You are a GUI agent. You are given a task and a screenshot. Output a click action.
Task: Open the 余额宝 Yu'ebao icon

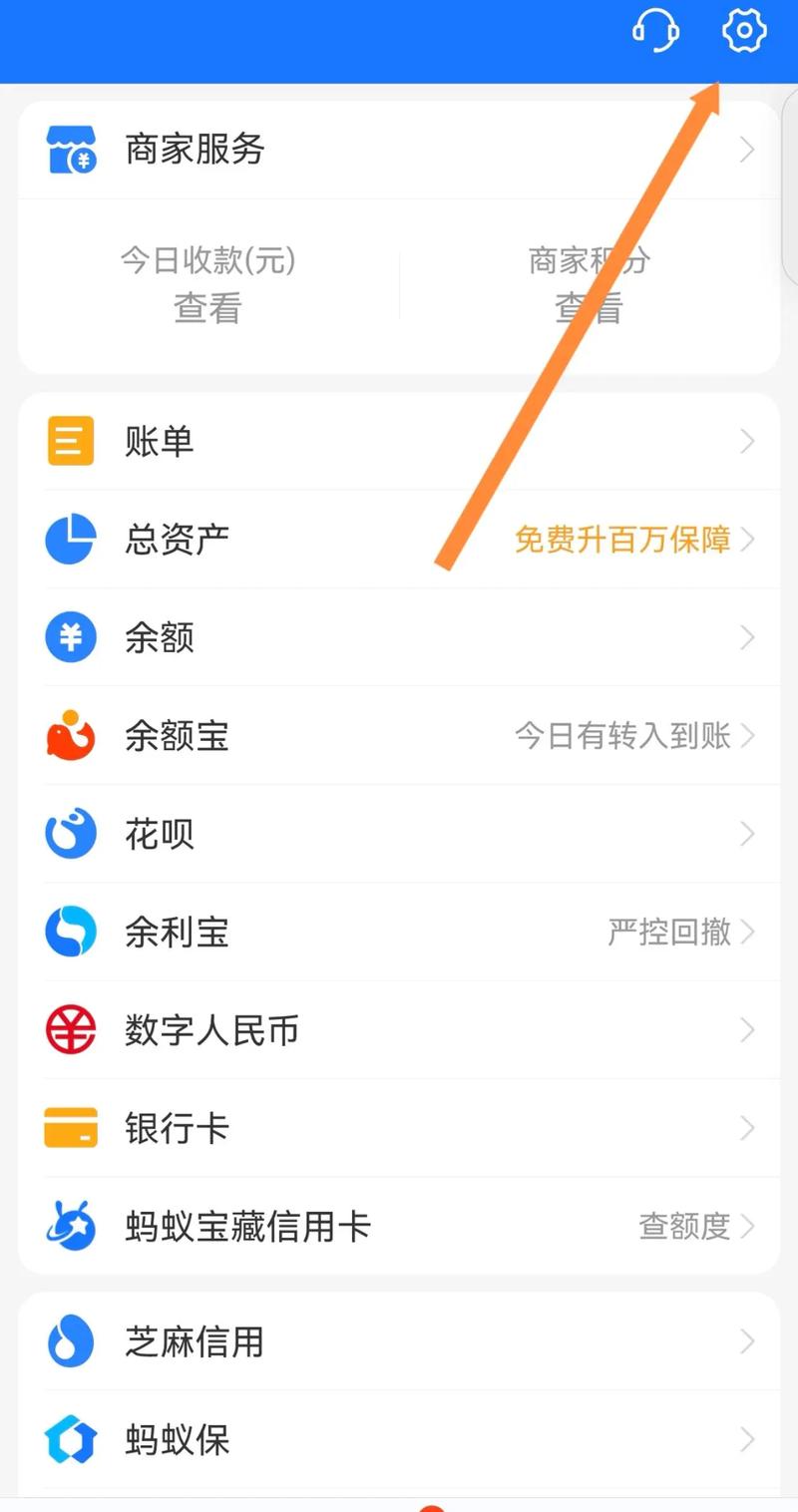70,735
